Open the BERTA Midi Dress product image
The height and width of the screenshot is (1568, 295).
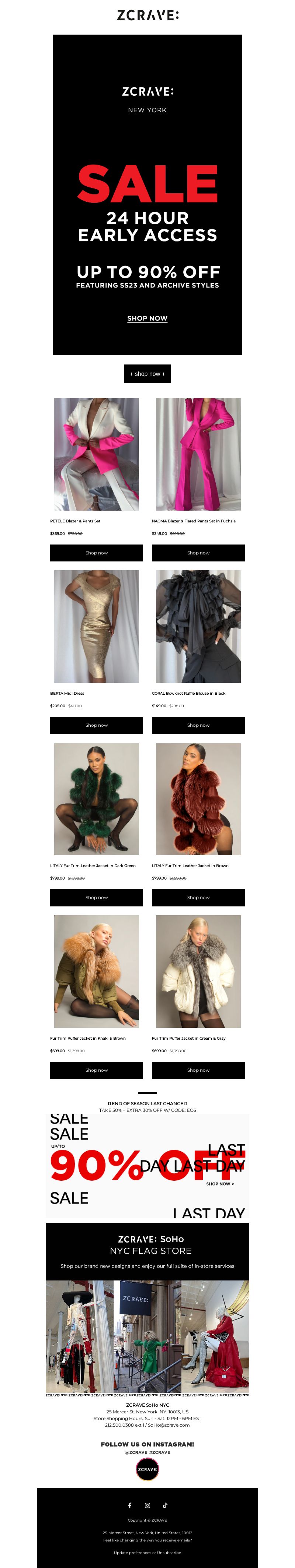click(96, 626)
